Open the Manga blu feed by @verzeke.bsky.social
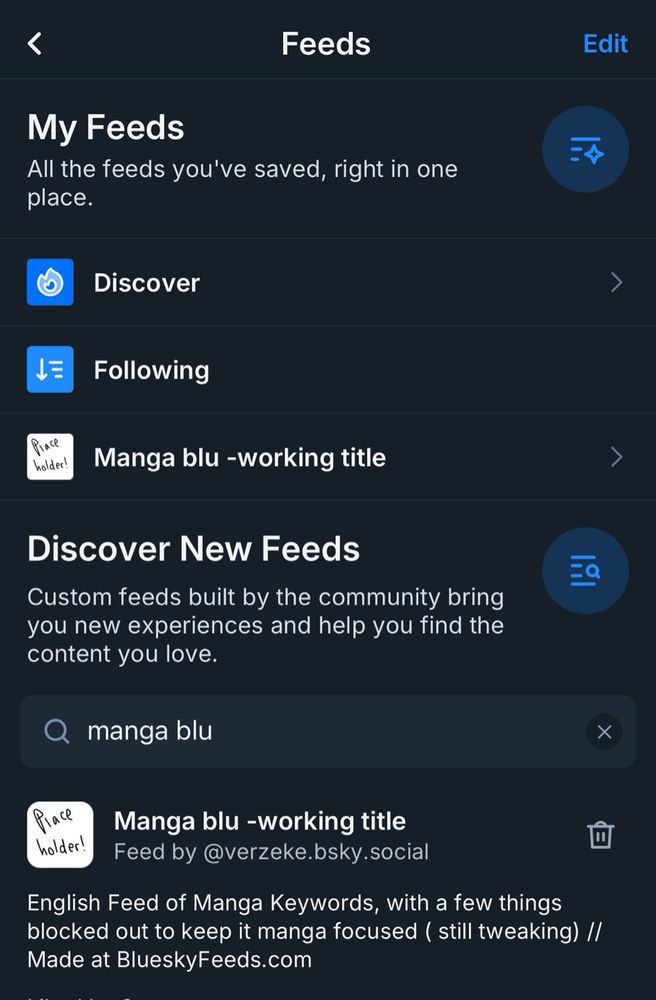 [x=260, y=822]
